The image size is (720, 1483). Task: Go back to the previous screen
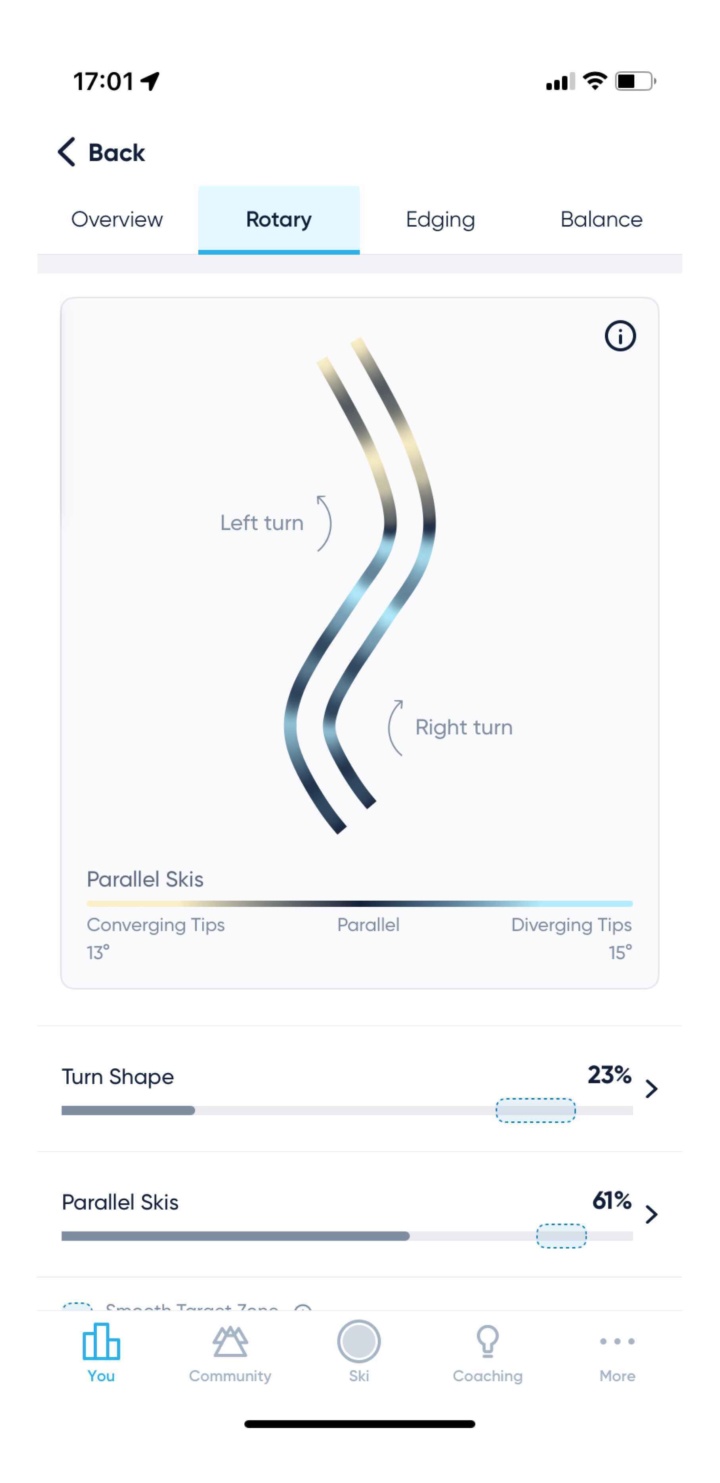coord(101,153)
